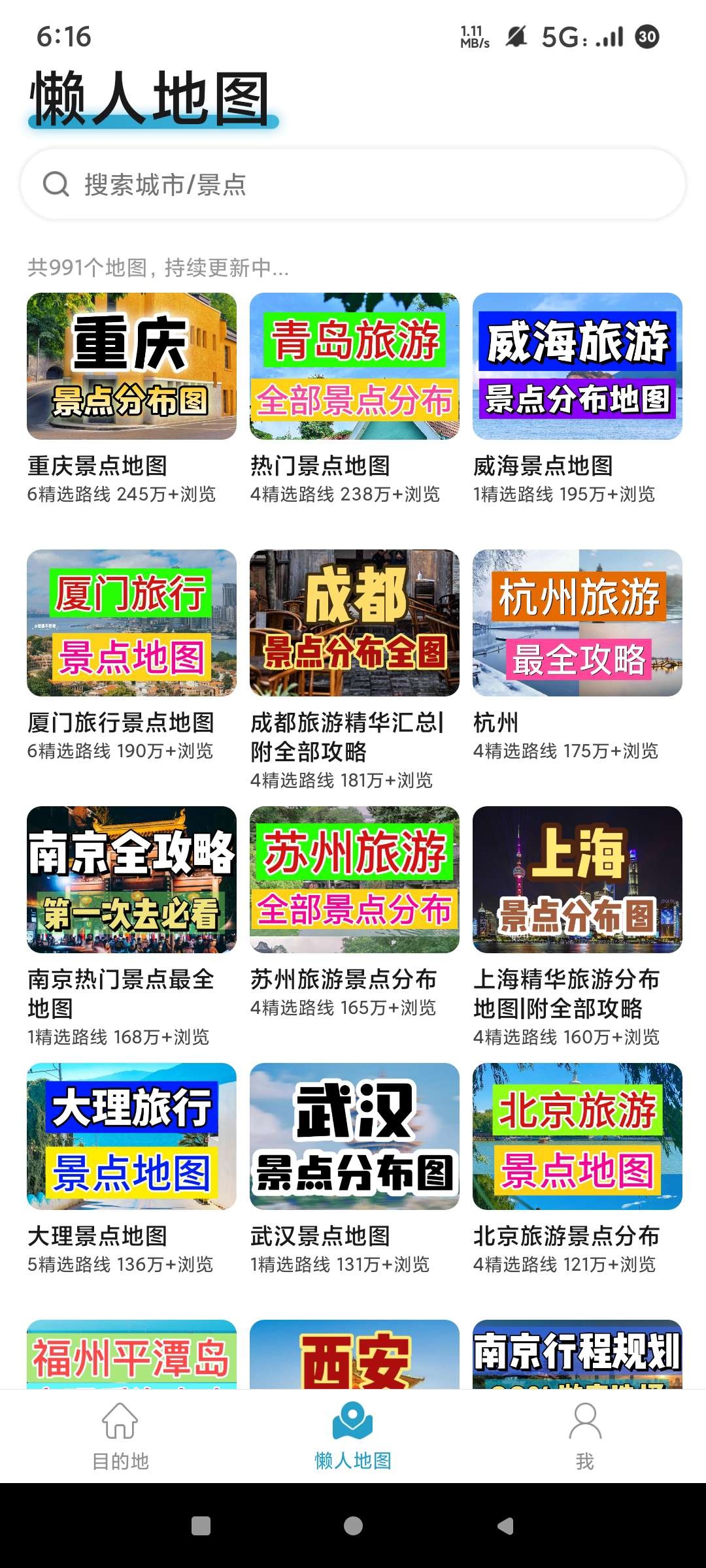
Task: Open the 重庆景点地图 map card
Action: (x=131, y=367)
